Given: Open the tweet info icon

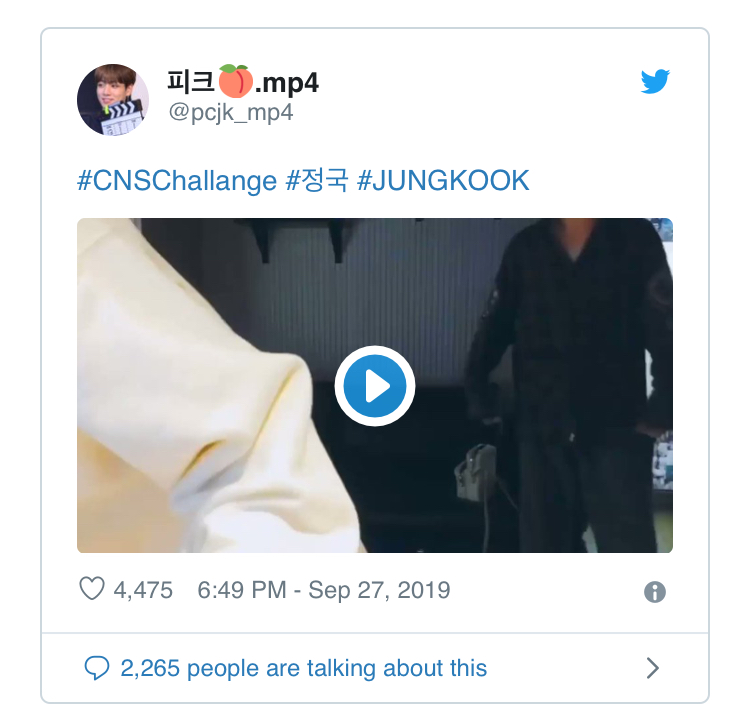Looking at the screenshot, I should [x=654, y=592].
